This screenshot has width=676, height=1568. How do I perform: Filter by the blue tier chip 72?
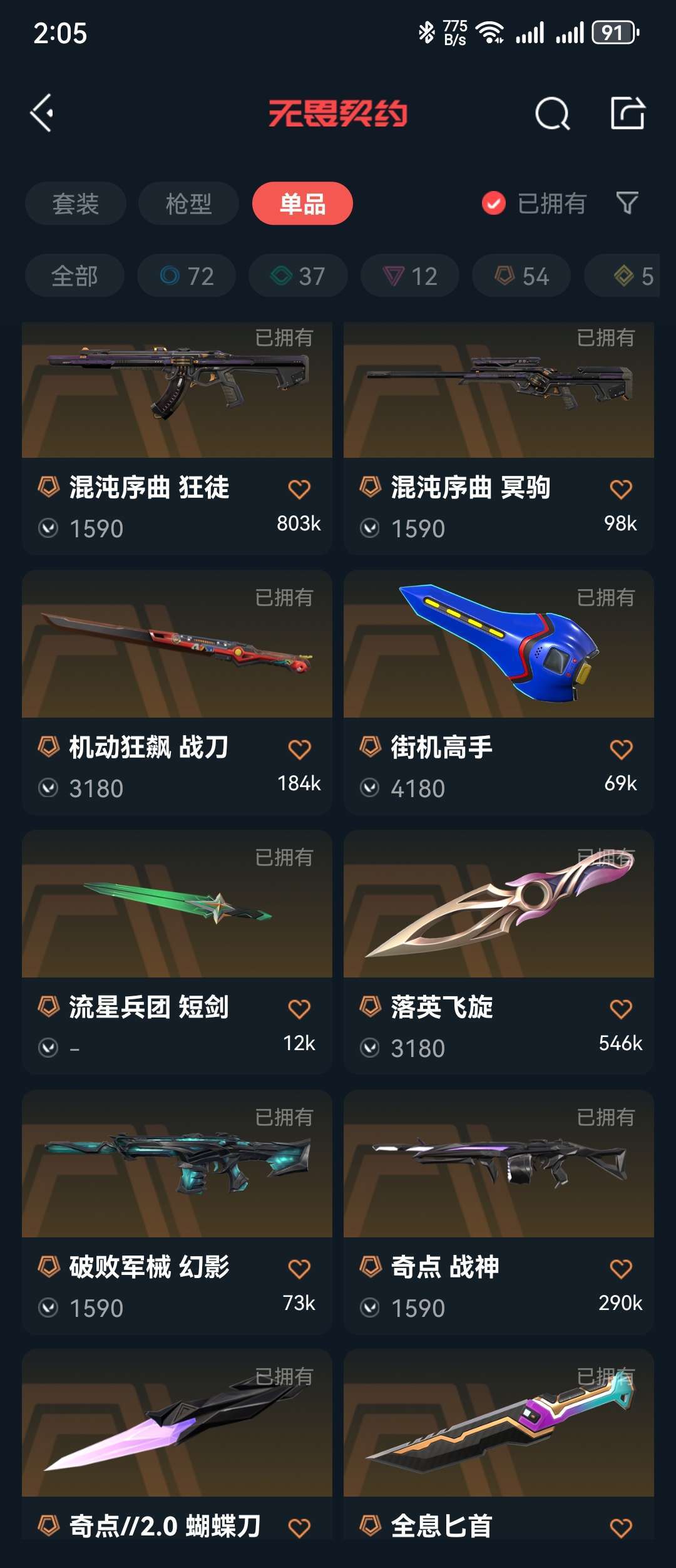click(187, 276)
